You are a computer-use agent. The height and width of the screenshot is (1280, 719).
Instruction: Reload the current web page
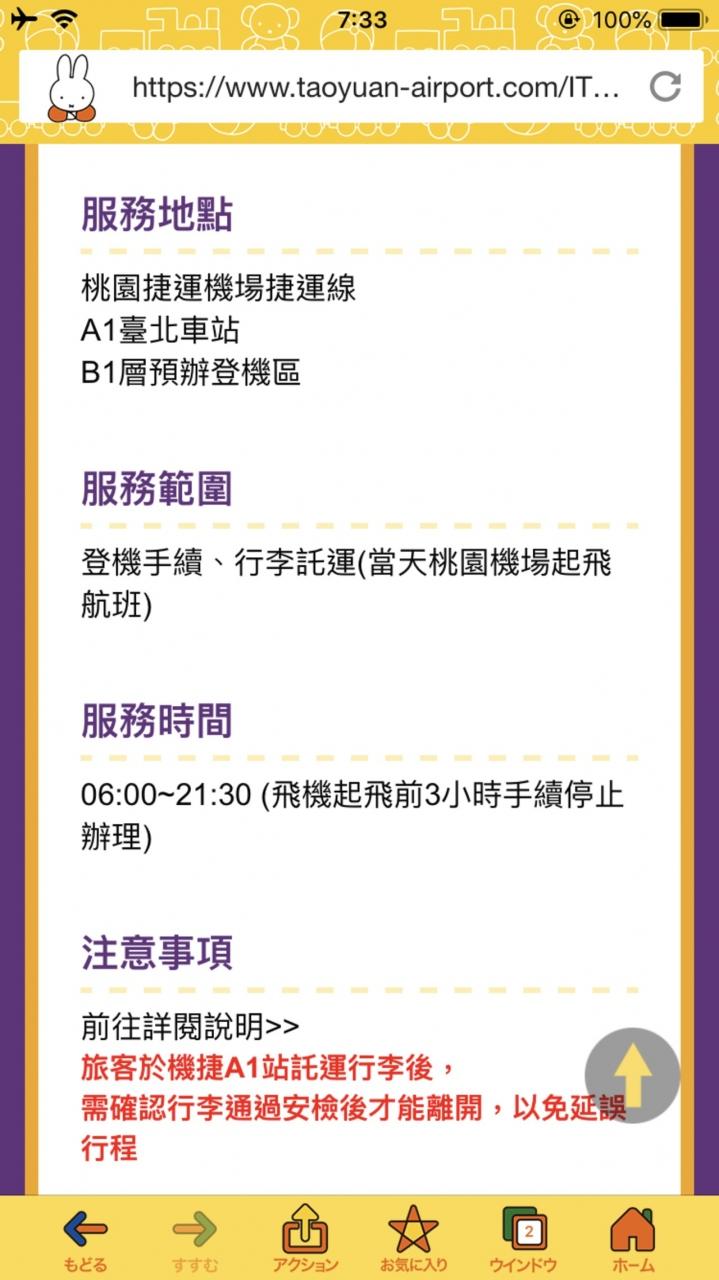click(665, 87)
